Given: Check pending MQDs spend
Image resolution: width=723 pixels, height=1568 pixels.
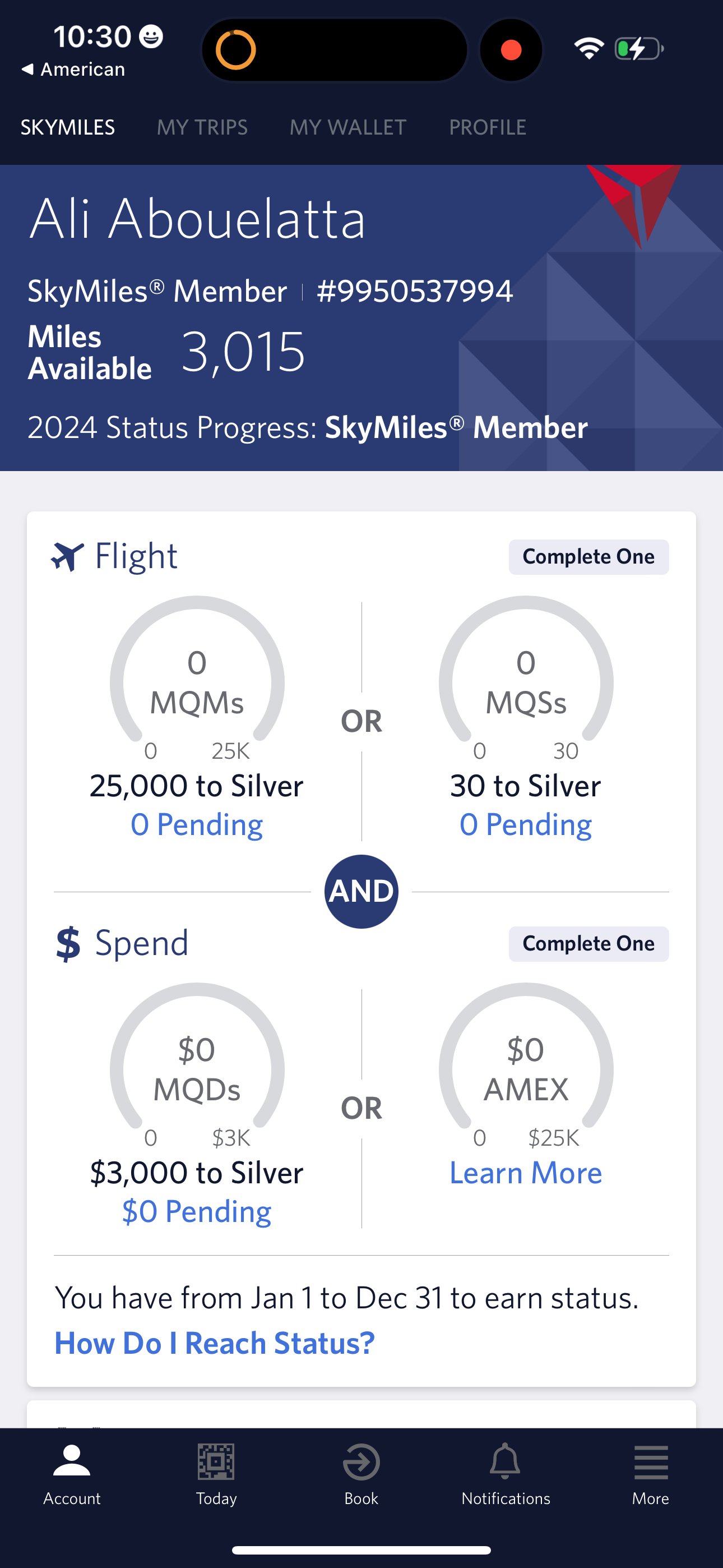Looking at the screenshot, I should (197, 1211).
